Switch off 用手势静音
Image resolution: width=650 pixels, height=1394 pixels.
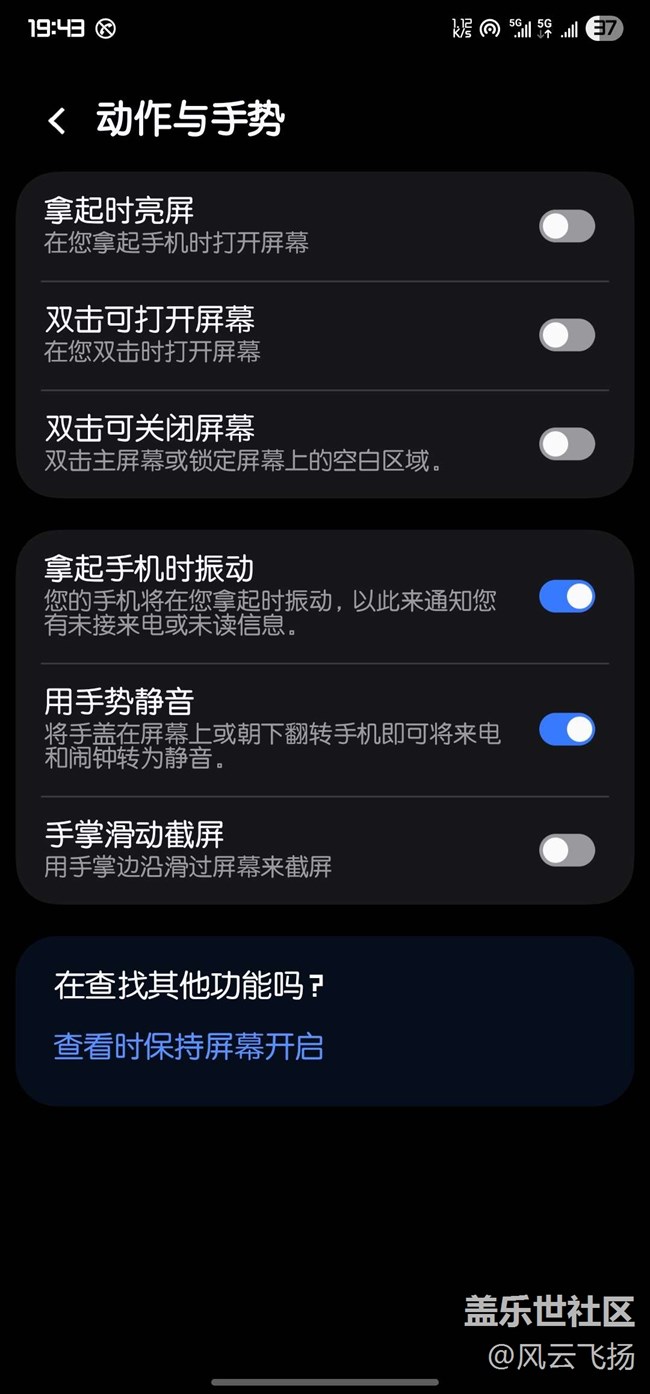coord(567,730)
